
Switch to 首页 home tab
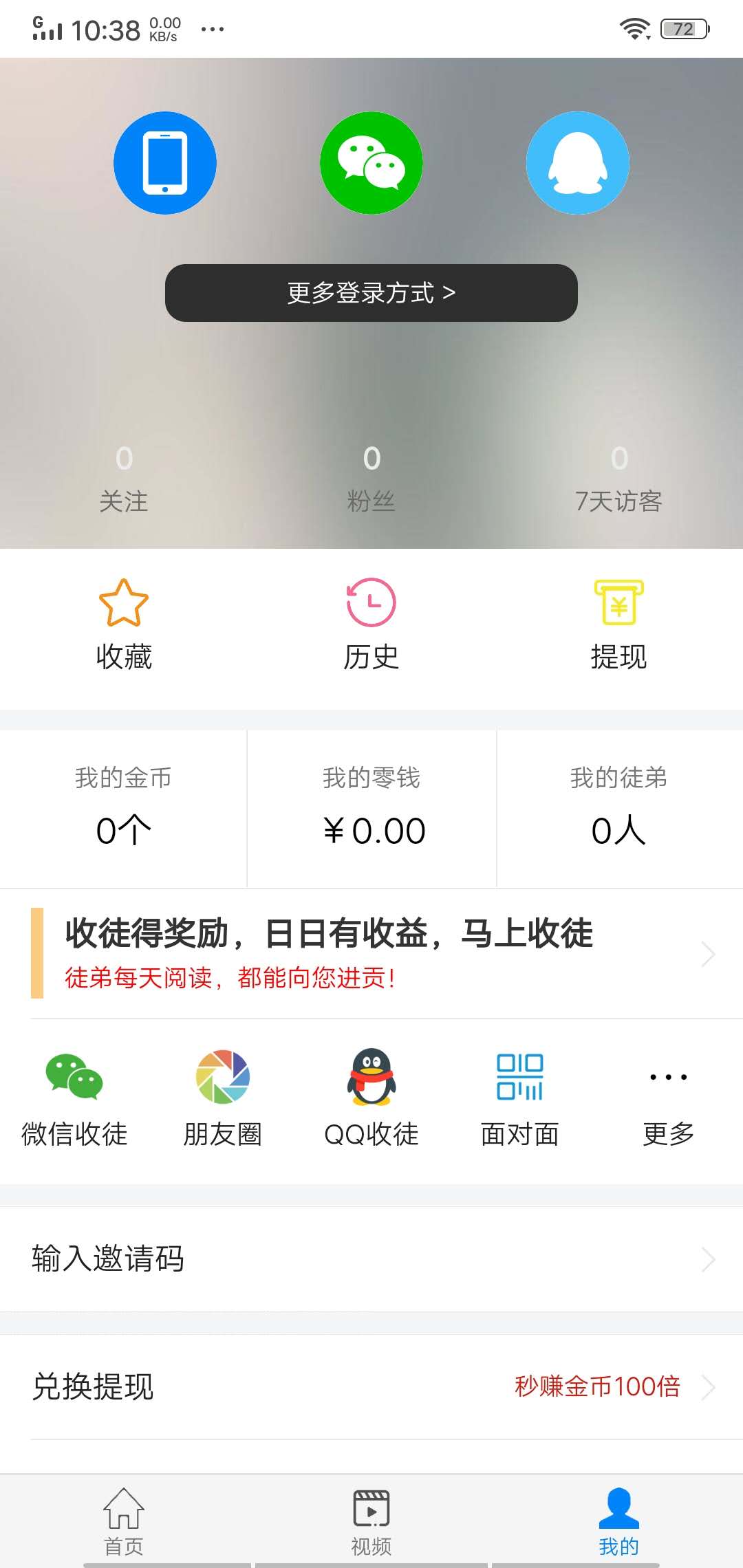[x=122, y=1523]
